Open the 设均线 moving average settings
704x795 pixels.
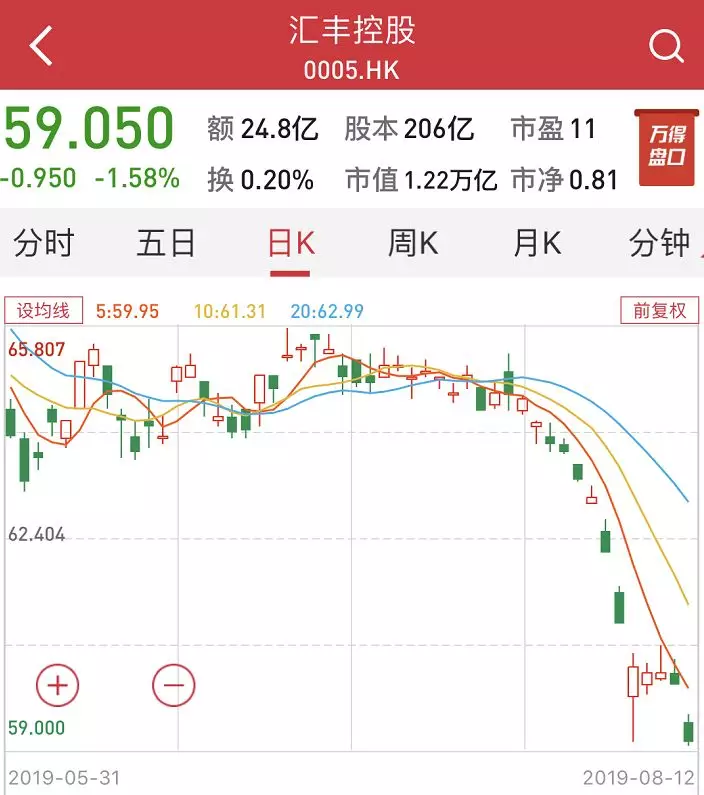43,310
